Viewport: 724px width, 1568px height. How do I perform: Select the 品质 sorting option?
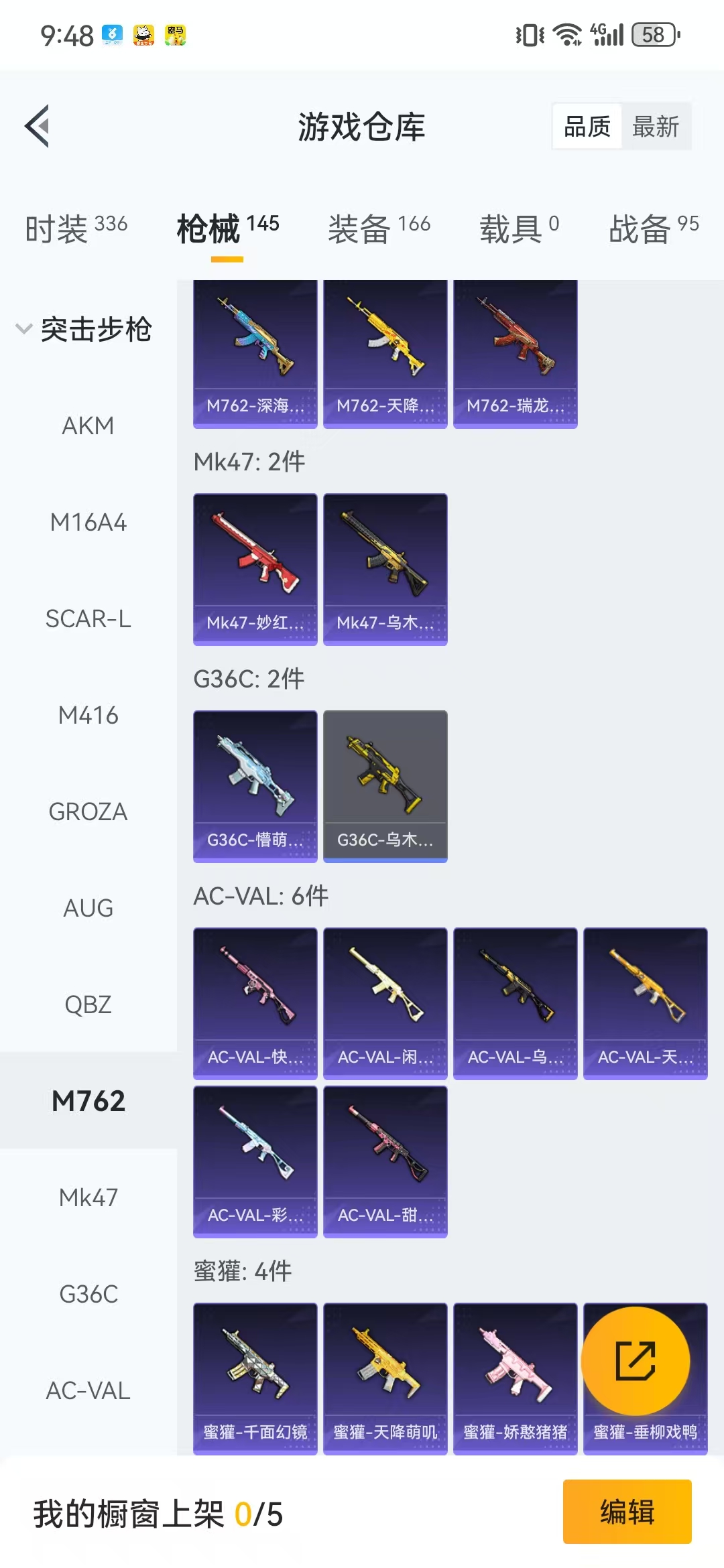[587, 126]
